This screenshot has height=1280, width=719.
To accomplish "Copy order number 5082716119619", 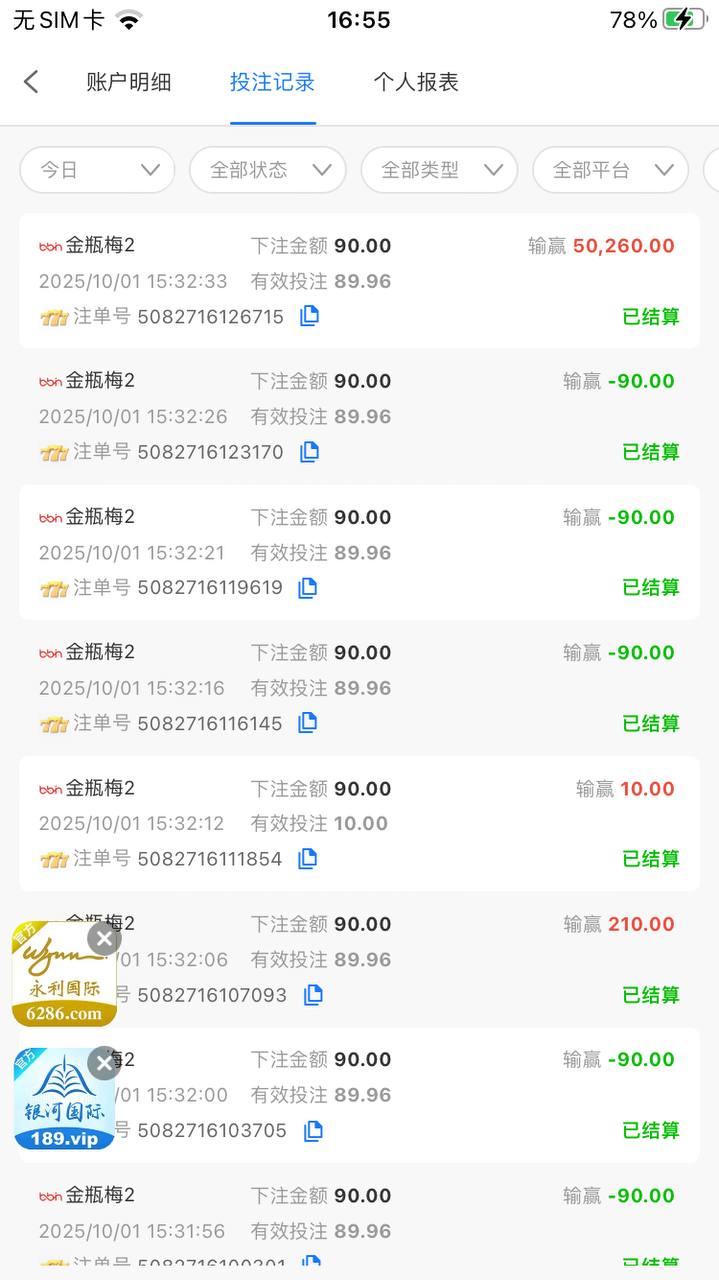I will [308, 588].
